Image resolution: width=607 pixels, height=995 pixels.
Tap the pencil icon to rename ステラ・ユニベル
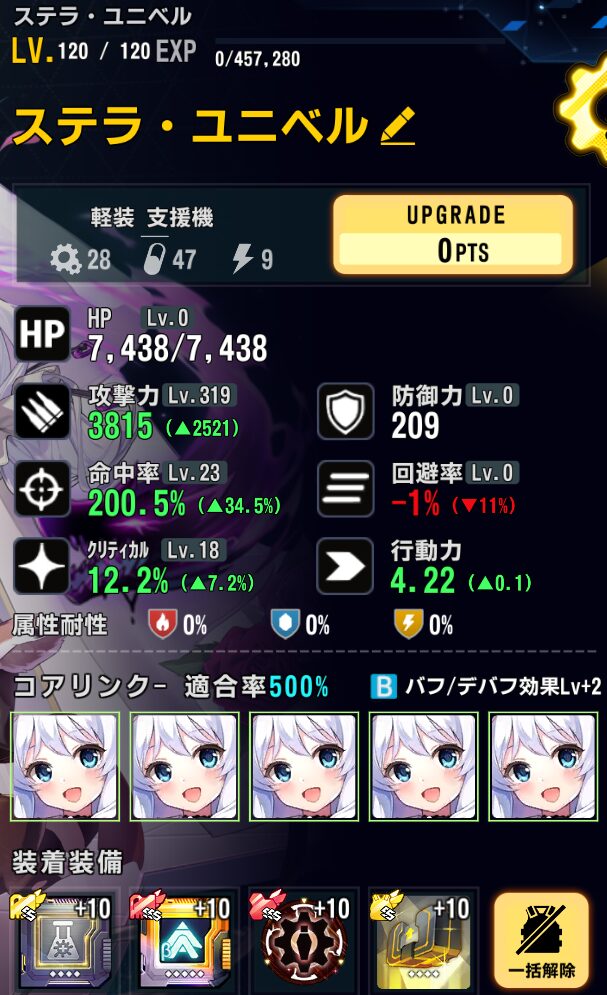tap(398, 128)
